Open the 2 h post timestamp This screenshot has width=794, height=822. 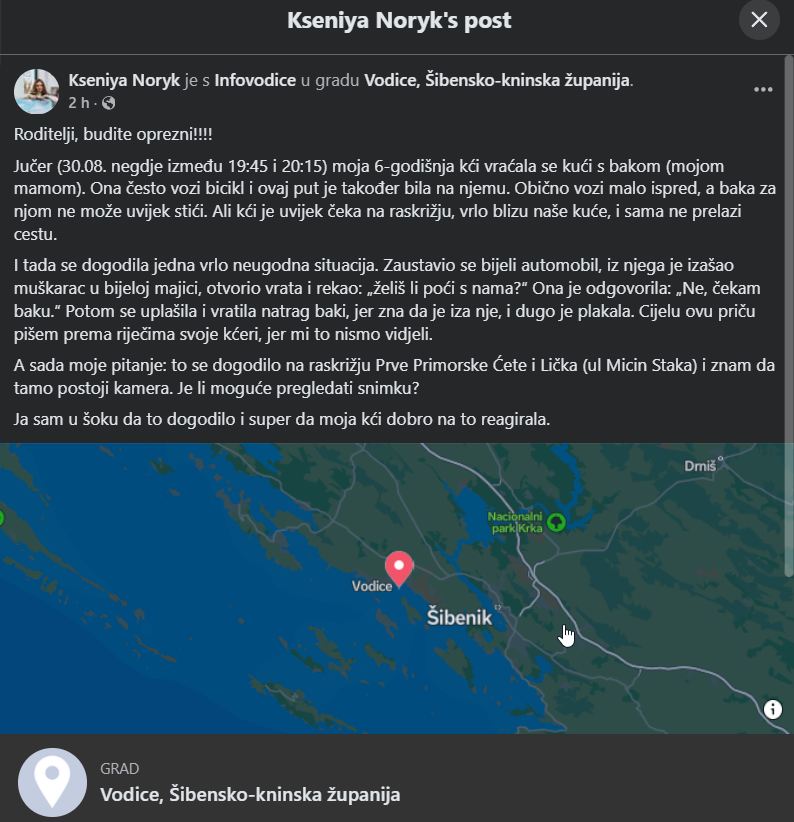coord(80,103)
